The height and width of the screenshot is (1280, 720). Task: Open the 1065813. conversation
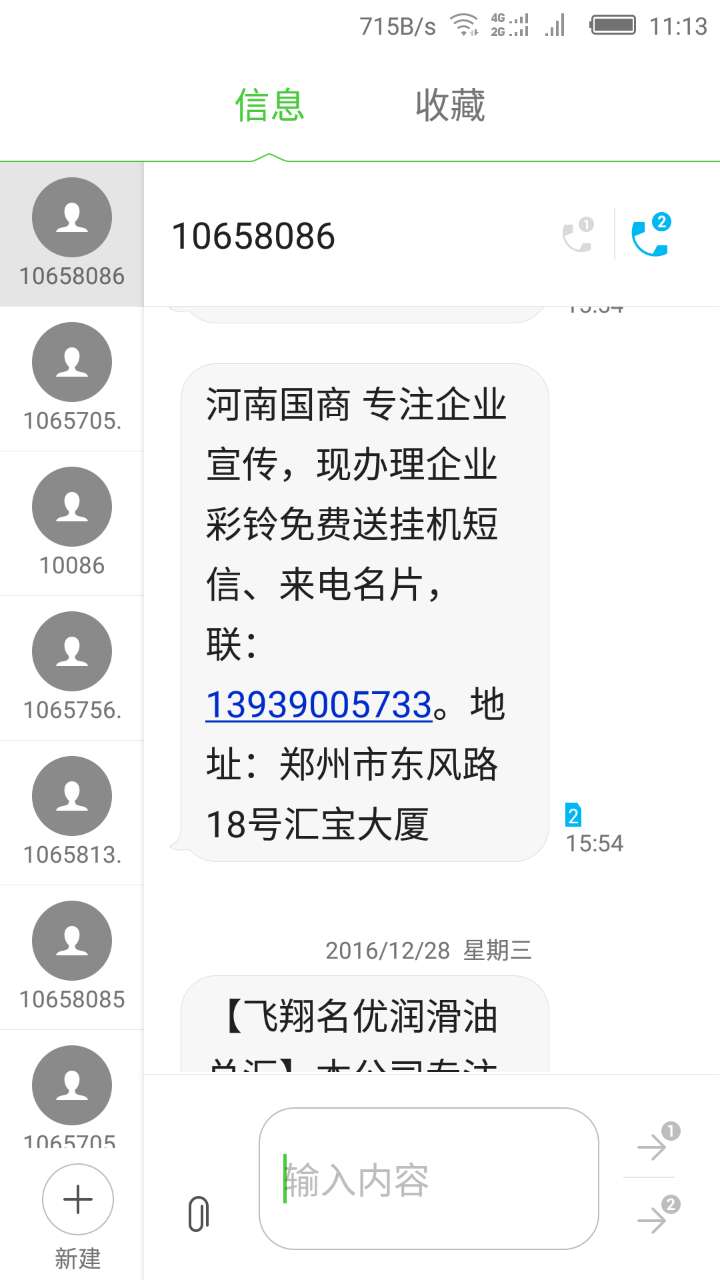[72, 812]
